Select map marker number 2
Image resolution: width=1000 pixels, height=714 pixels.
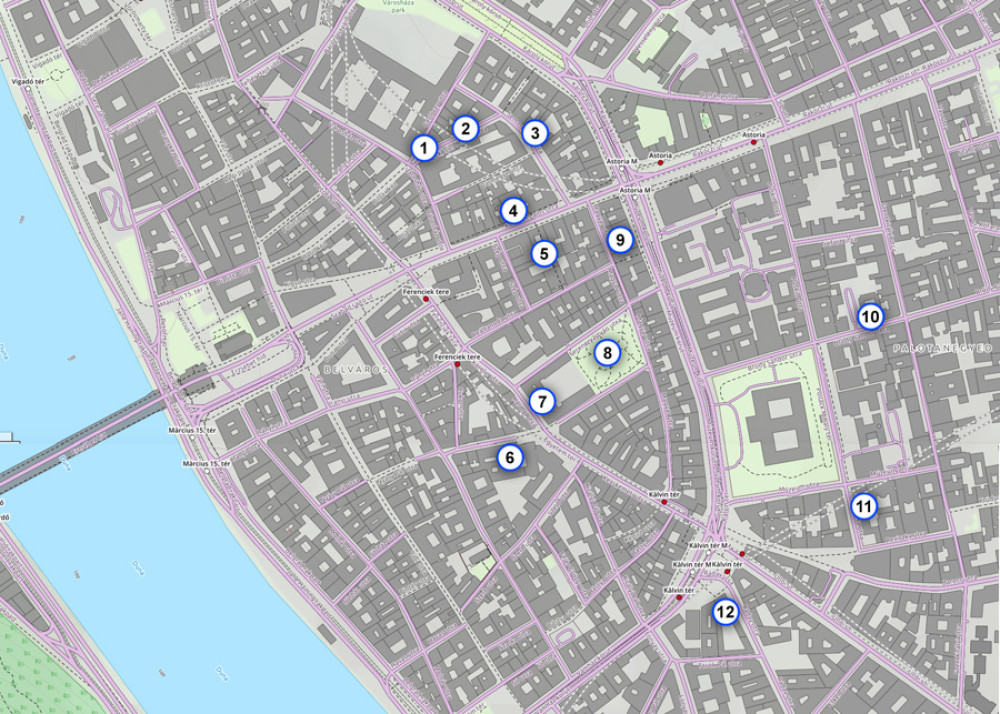pos(465,129)
